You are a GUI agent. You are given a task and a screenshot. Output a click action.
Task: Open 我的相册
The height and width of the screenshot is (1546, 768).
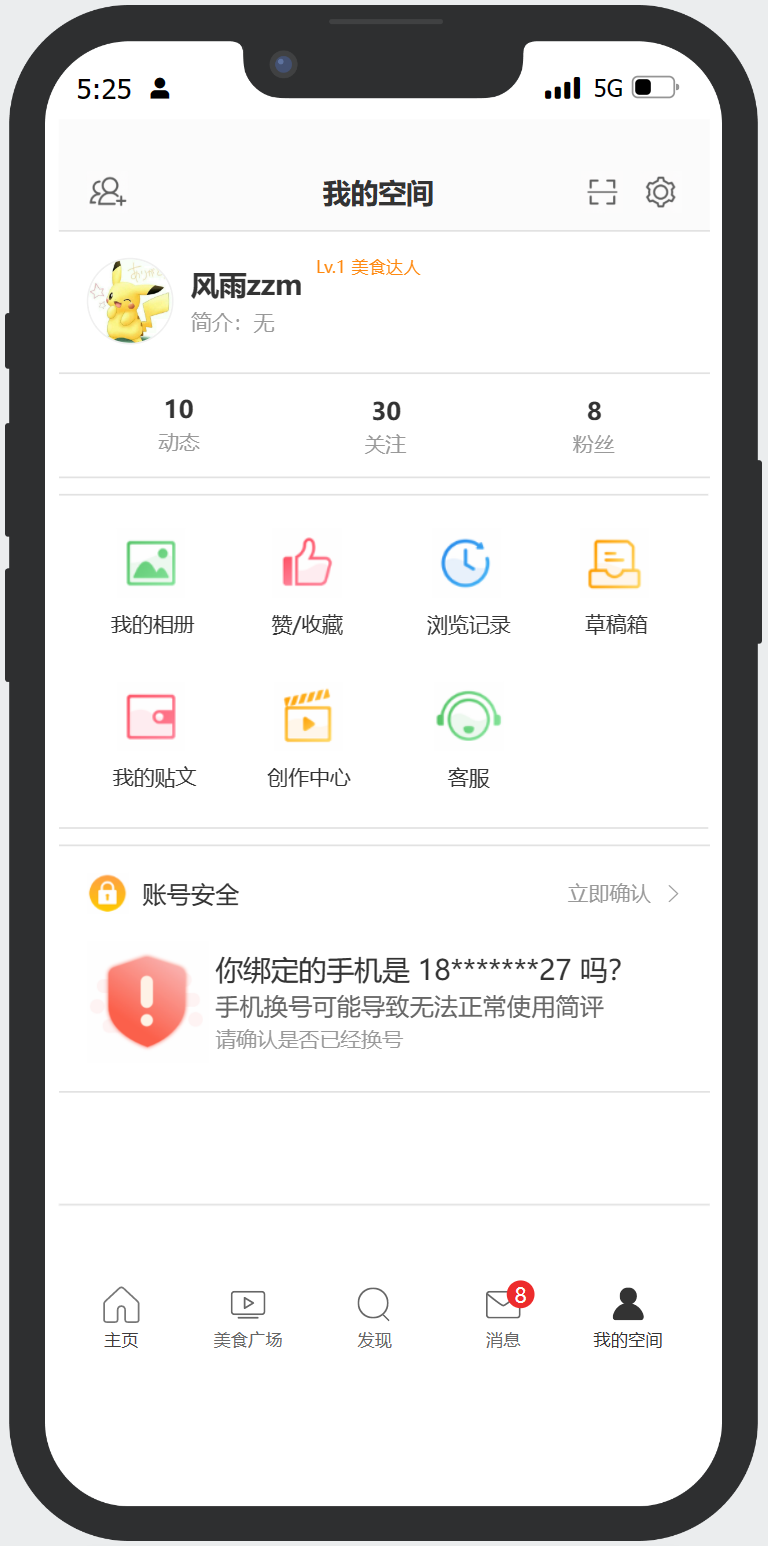click(152, 586)
